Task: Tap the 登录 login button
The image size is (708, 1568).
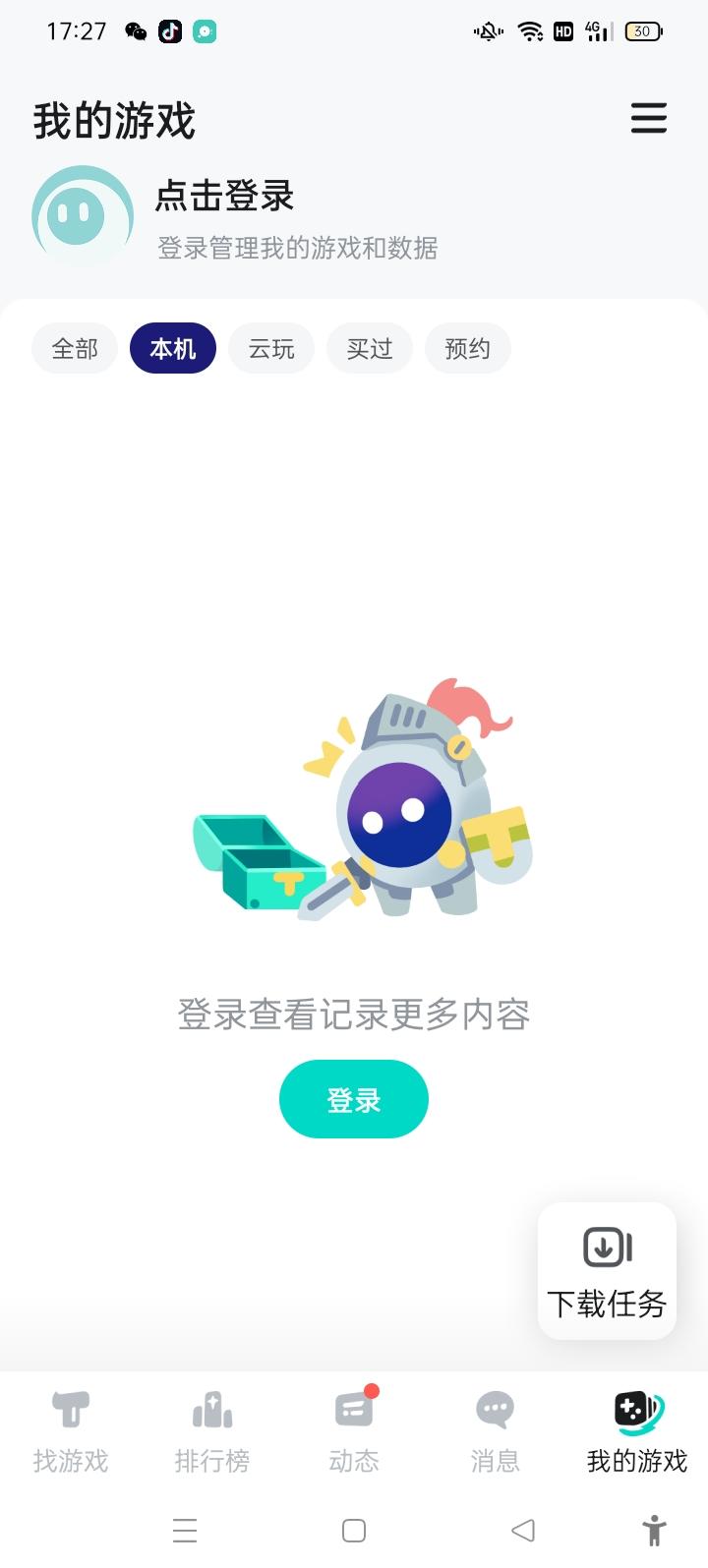Action: 353,1098
